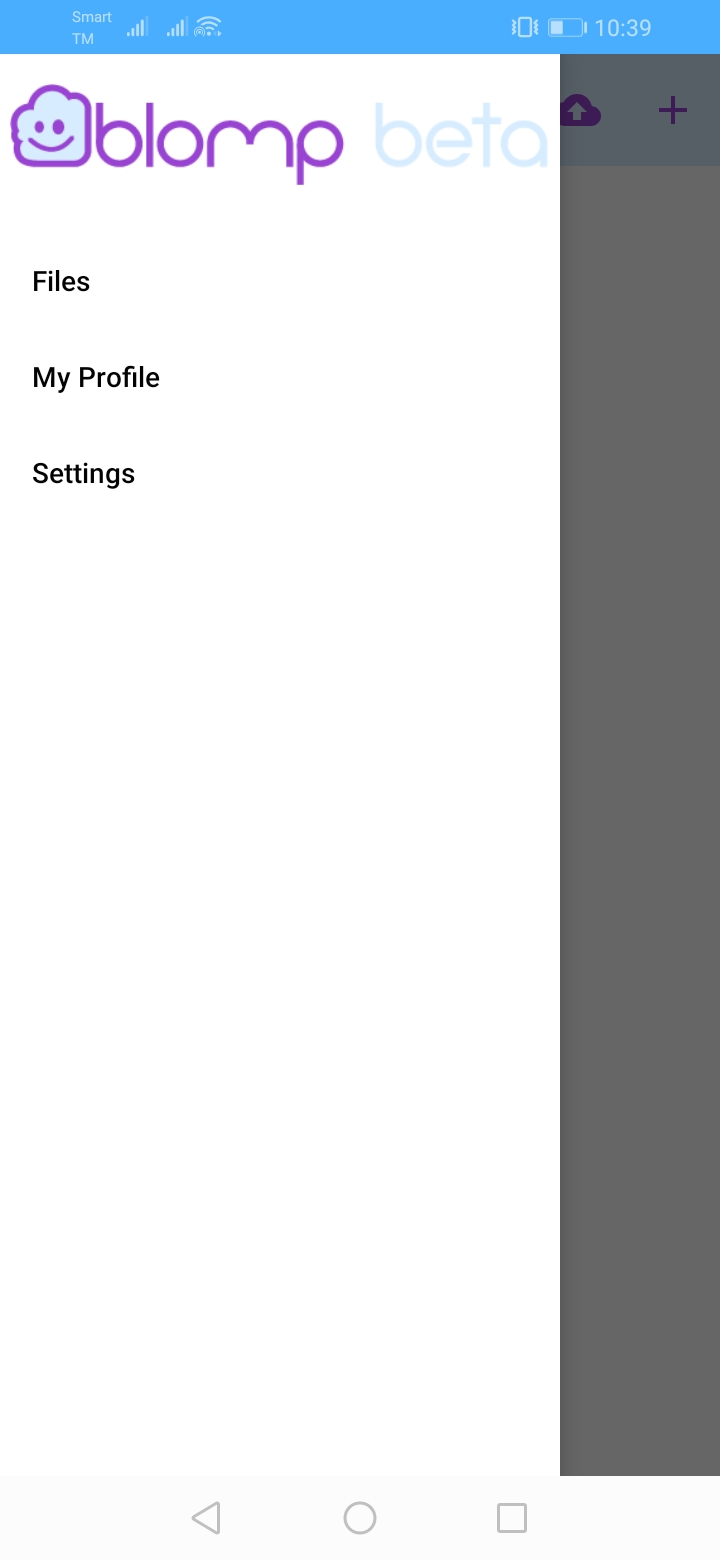Open the Settings menu item
The width and height of the screenshot is (720, 1560).
83,474
